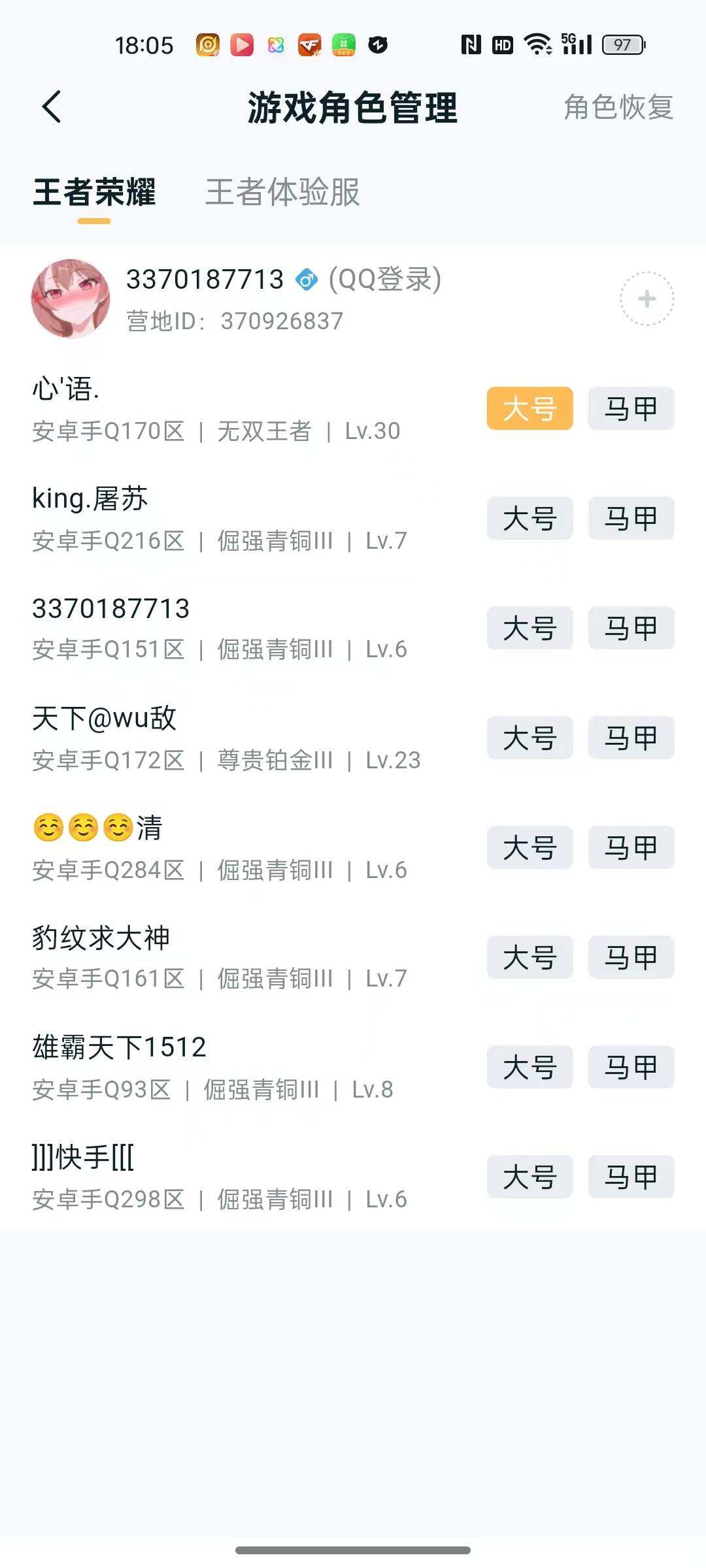The image size is (706, 1568).
Task: Set king.屠苏 as 大号
Action: click(529, 518)
